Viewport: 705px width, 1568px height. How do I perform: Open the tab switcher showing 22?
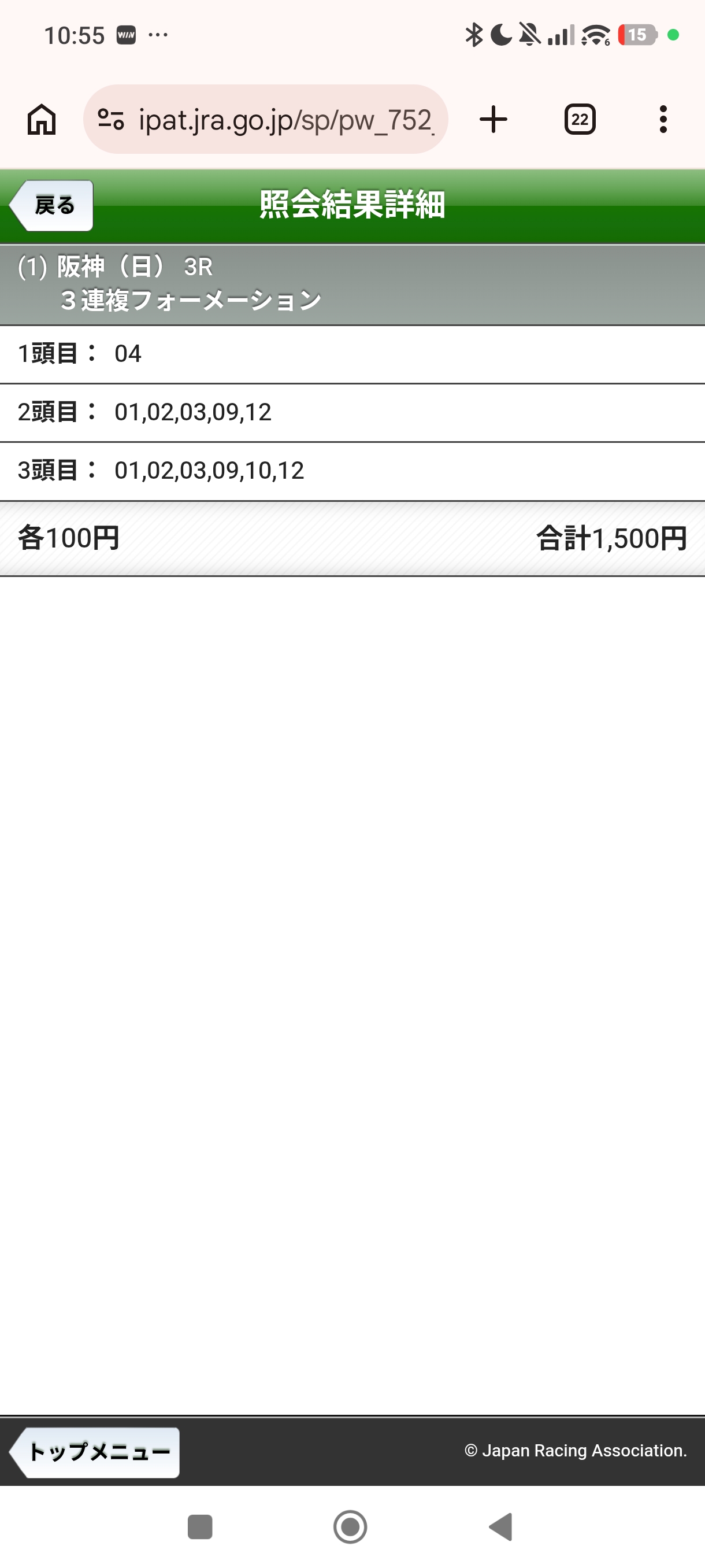pyautogui.click(x=579, y=119)
